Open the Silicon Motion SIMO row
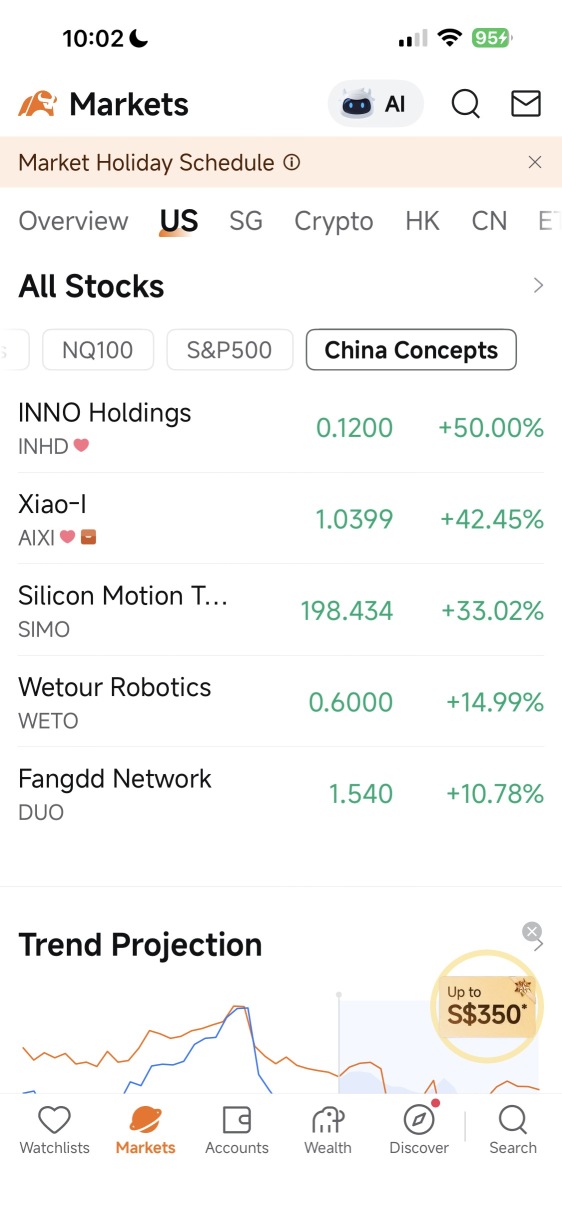The width and height of the screenshot is (562, 1218). 281,611
